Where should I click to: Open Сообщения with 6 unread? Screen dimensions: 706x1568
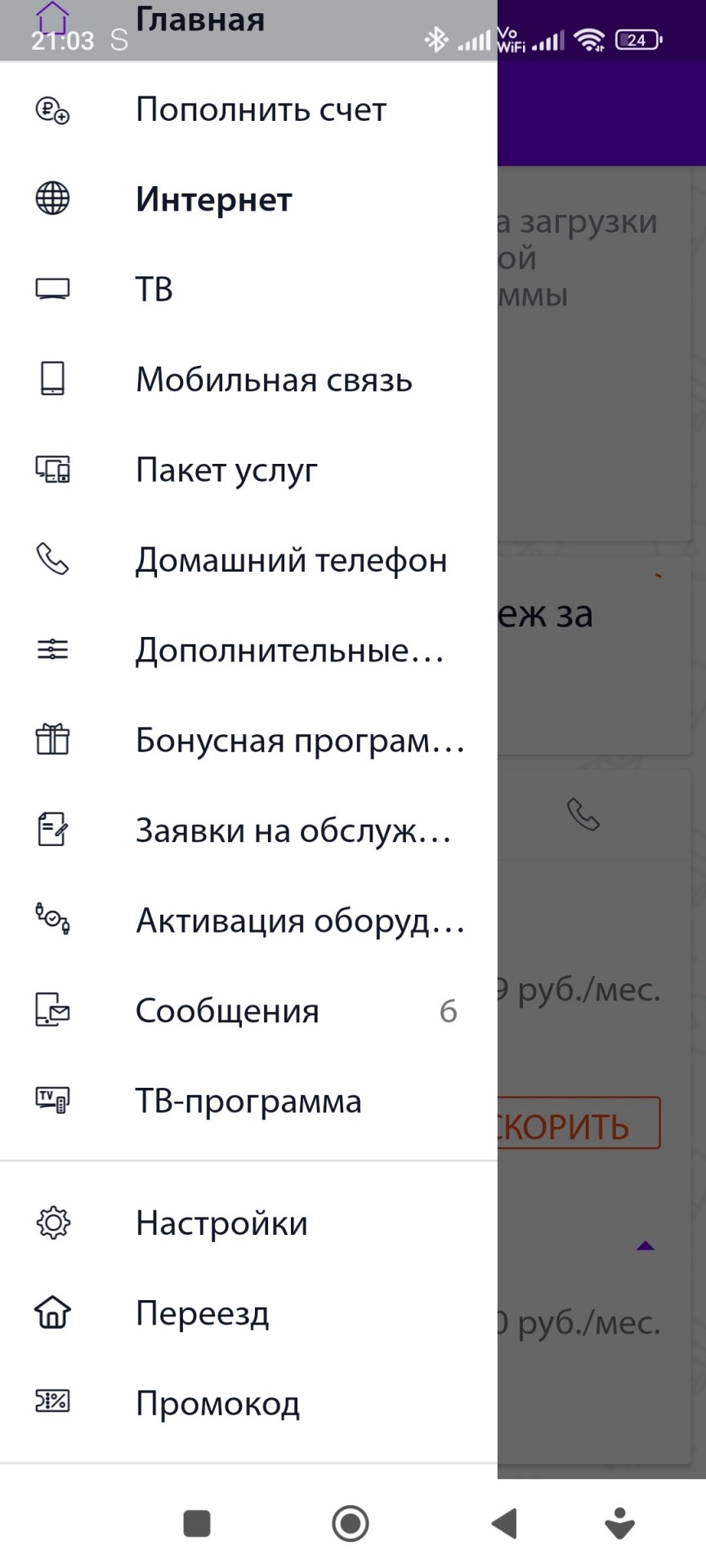coord(248,1011)
